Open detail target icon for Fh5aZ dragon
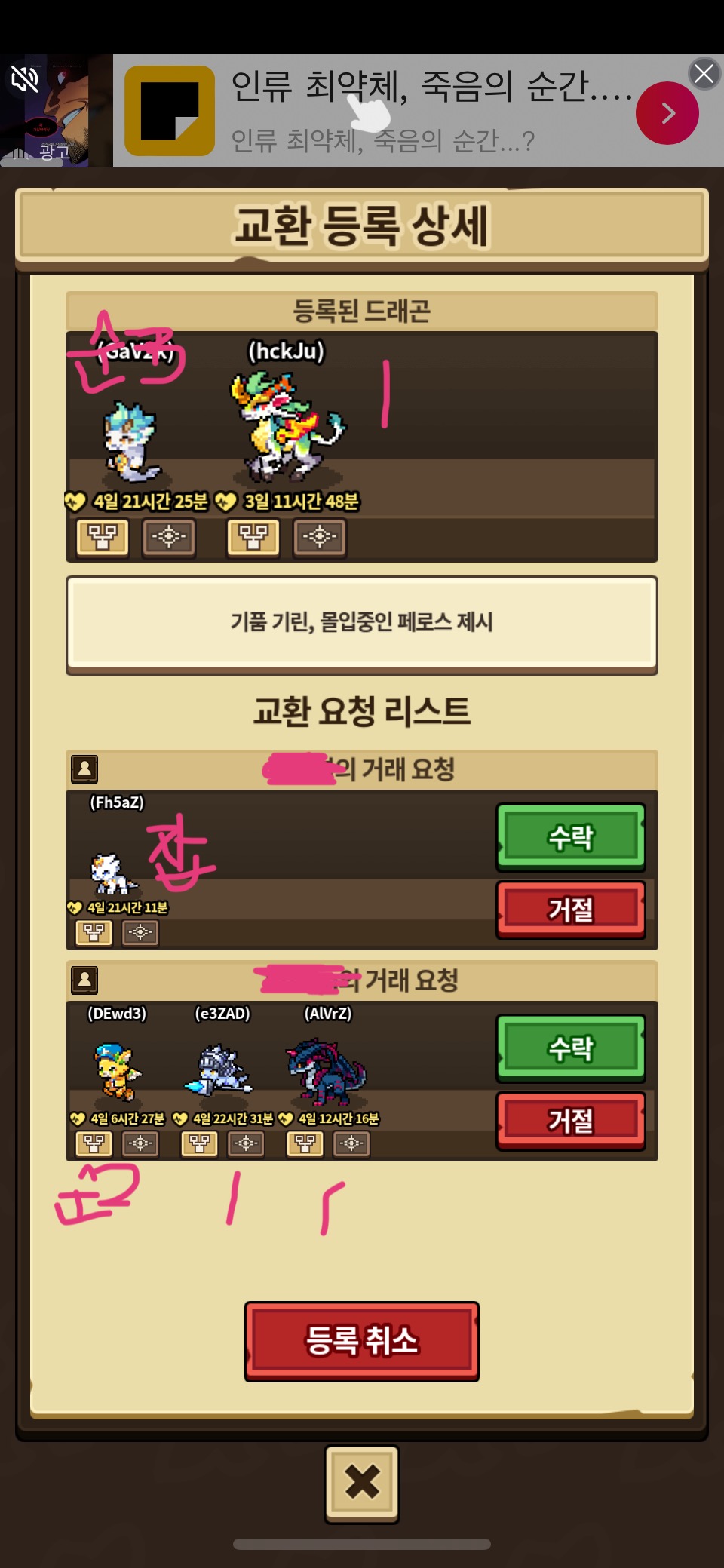Image resolution: width=724 pixels, height=1568 pixels. (x=140, y=933)
